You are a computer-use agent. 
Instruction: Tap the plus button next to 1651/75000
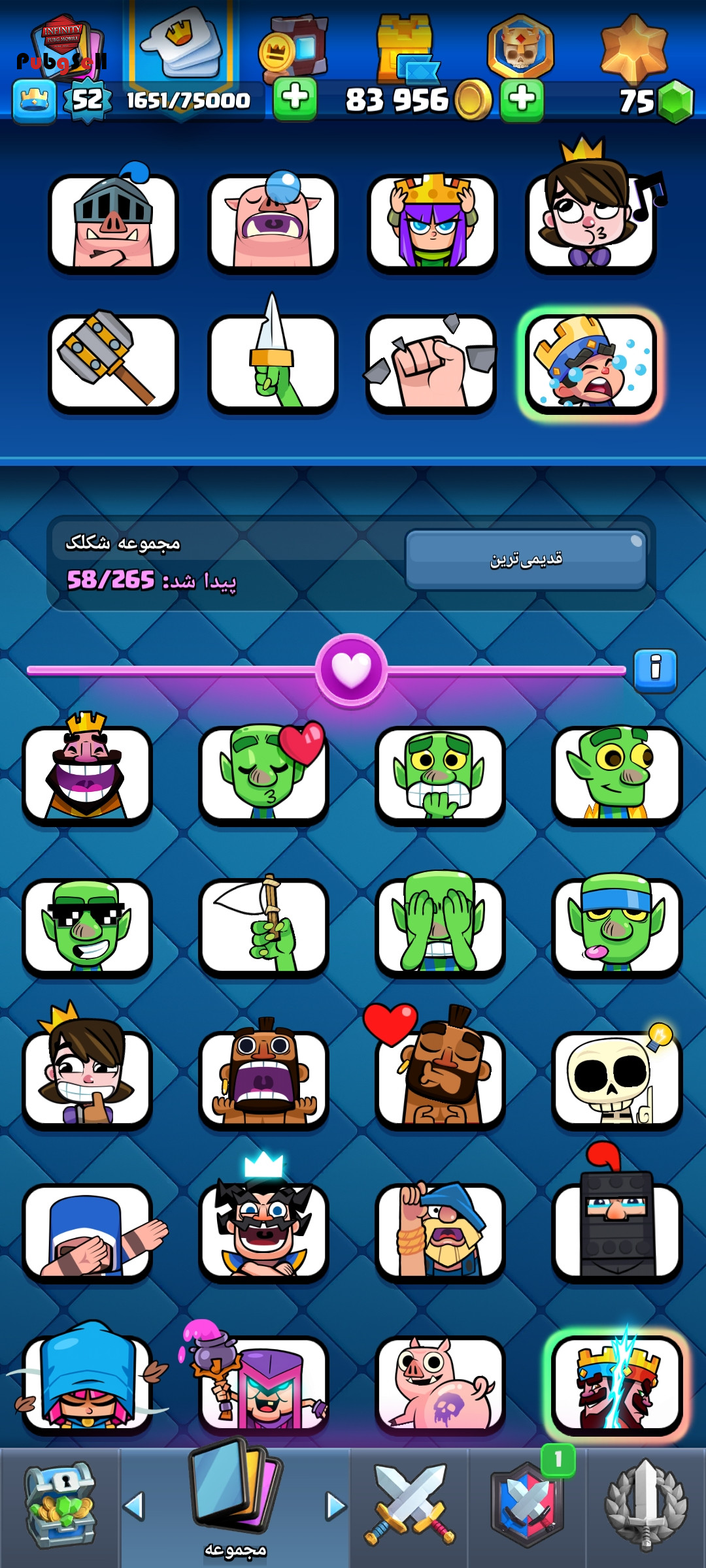295,99
